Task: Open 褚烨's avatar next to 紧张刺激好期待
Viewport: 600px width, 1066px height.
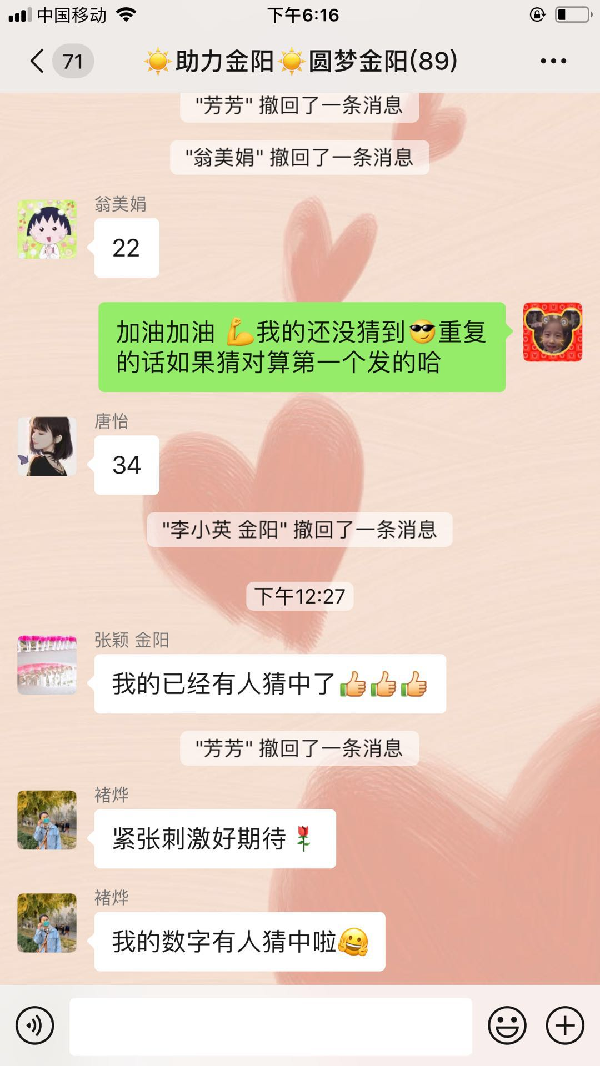Action: (47, 819)
